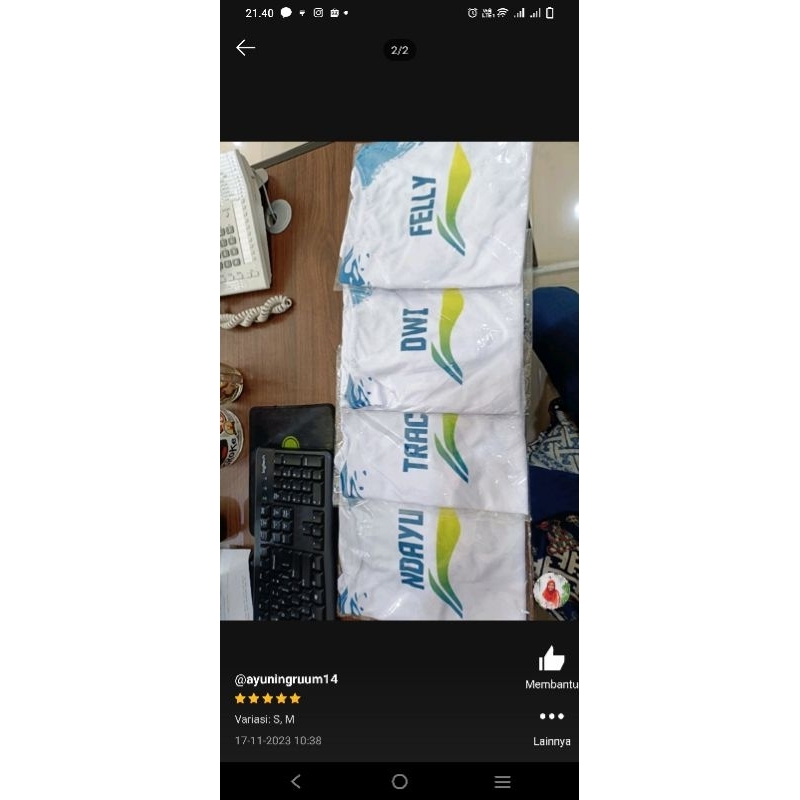
Task: Open recent apps from navigation bar
Action: tap(503, 782)
